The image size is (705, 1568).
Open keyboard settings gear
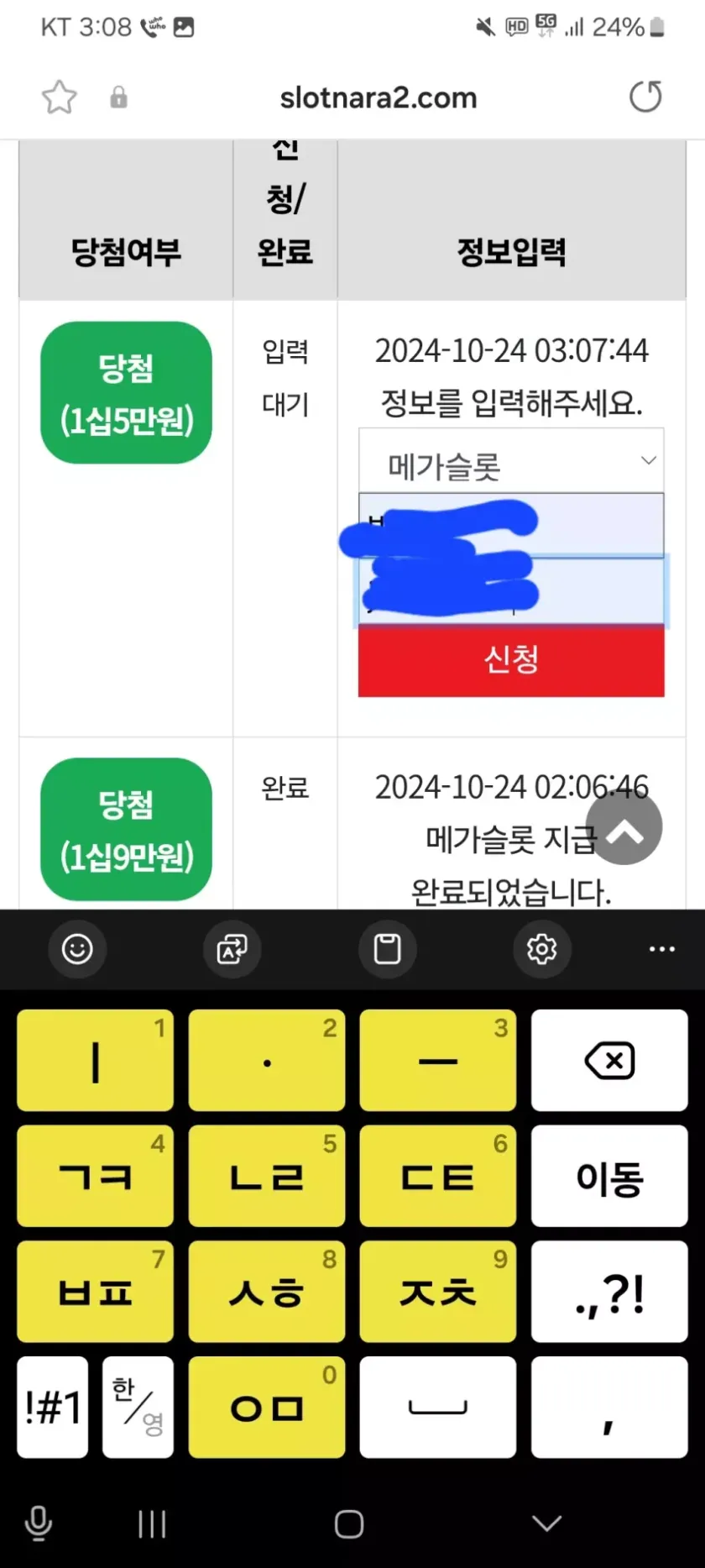(541, 949)
